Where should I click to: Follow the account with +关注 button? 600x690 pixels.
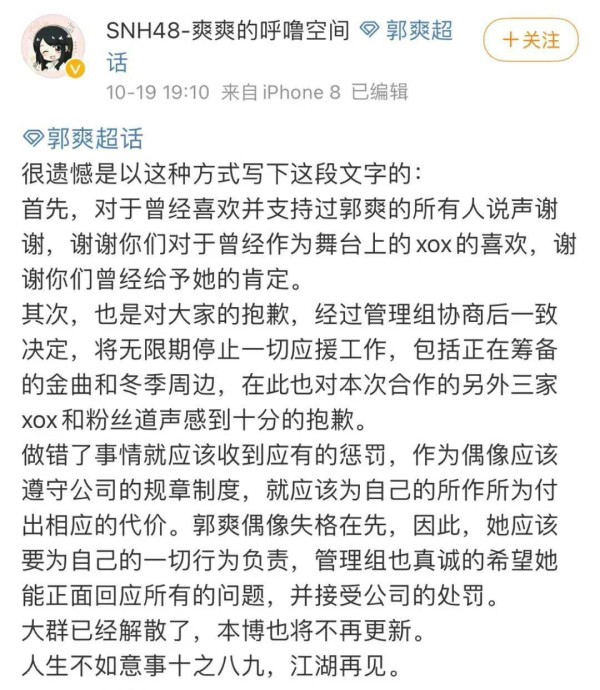click(530, 41)
